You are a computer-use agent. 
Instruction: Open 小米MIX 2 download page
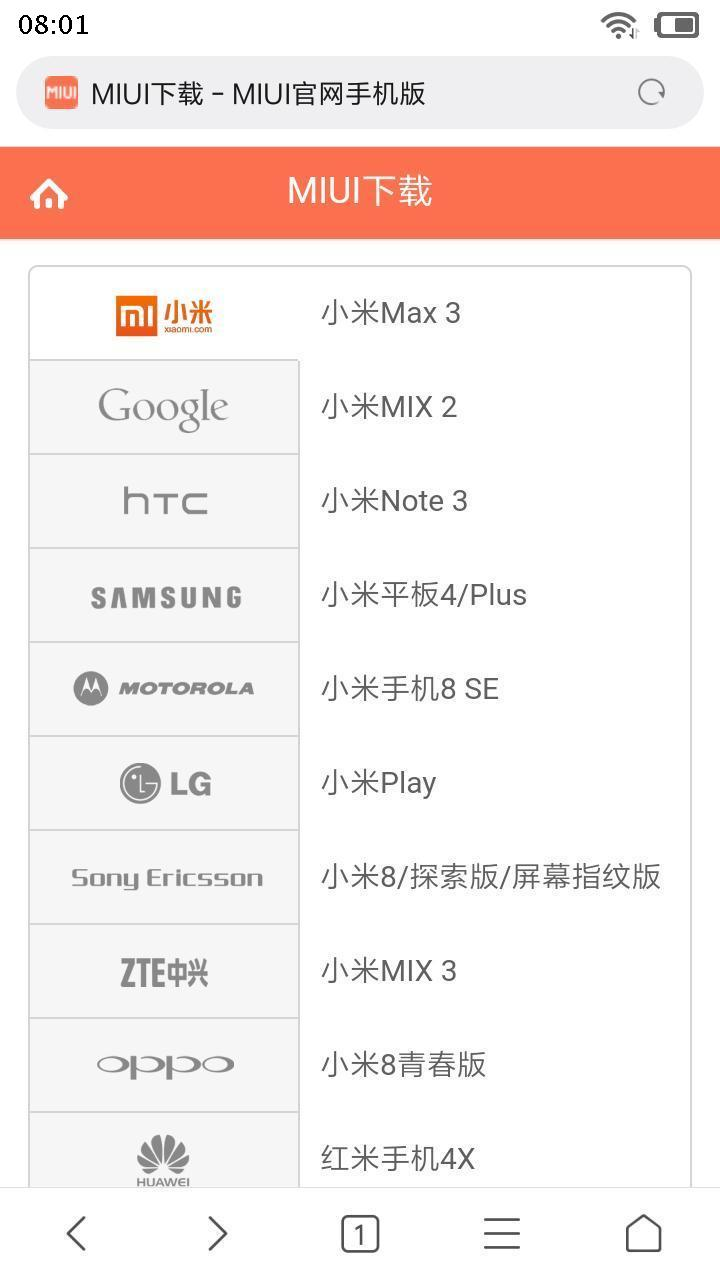(x=389, y=407)
